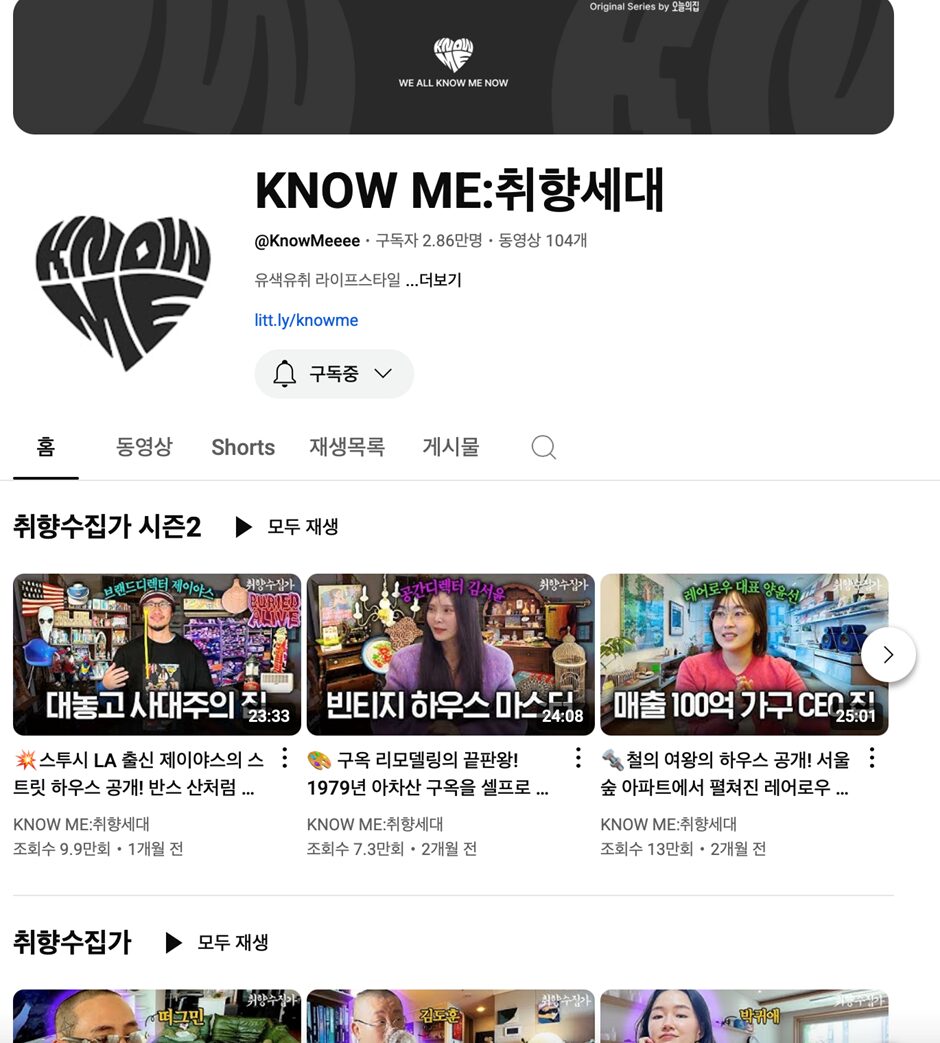This screenshot has width=940, height=1043.
Task: Play all of 취향수집가 시즌2
Action: click(x=287, y=527)
